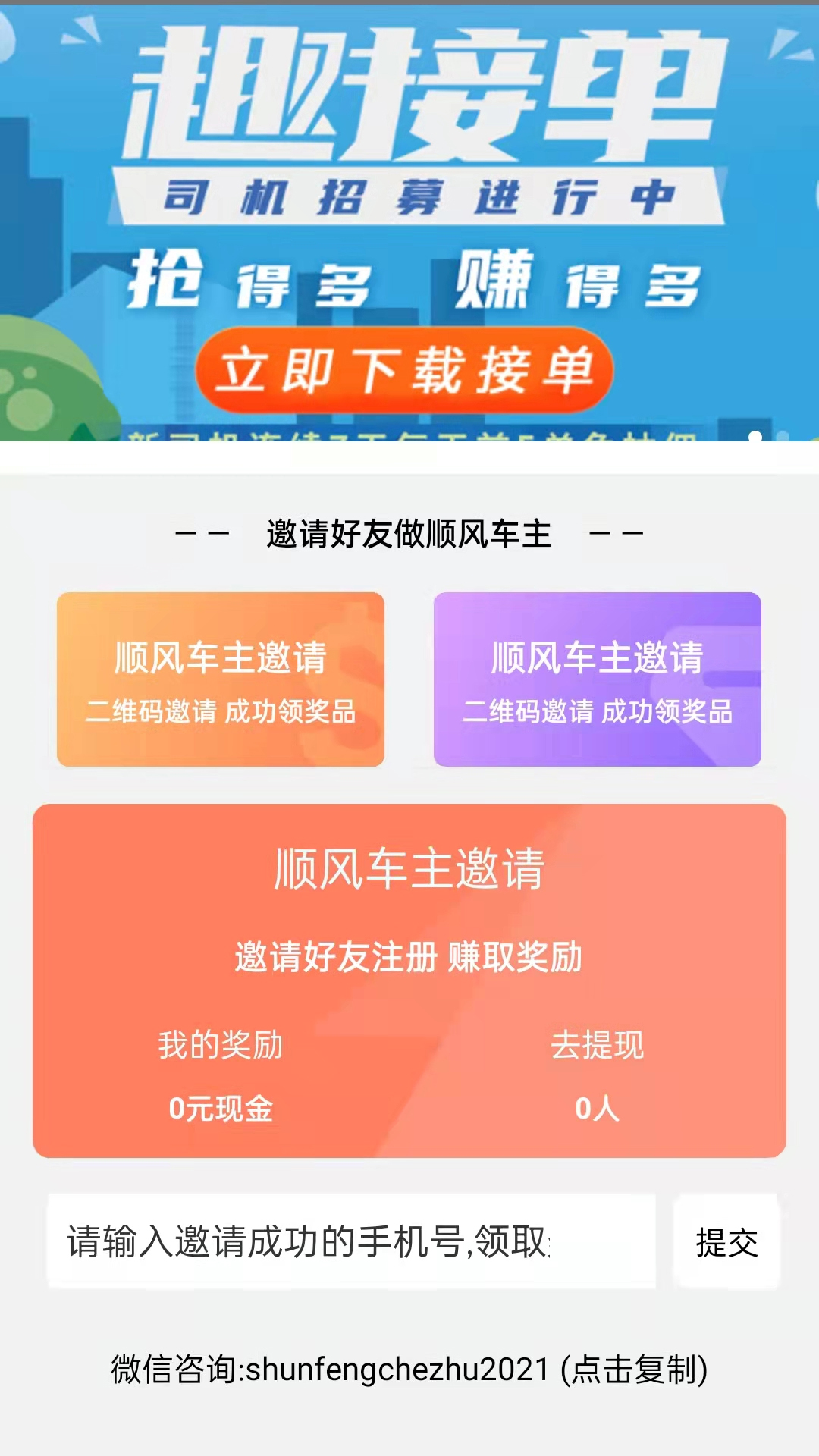Open the purple 顺风车主邀请 QR invite card

pos(598,679)
